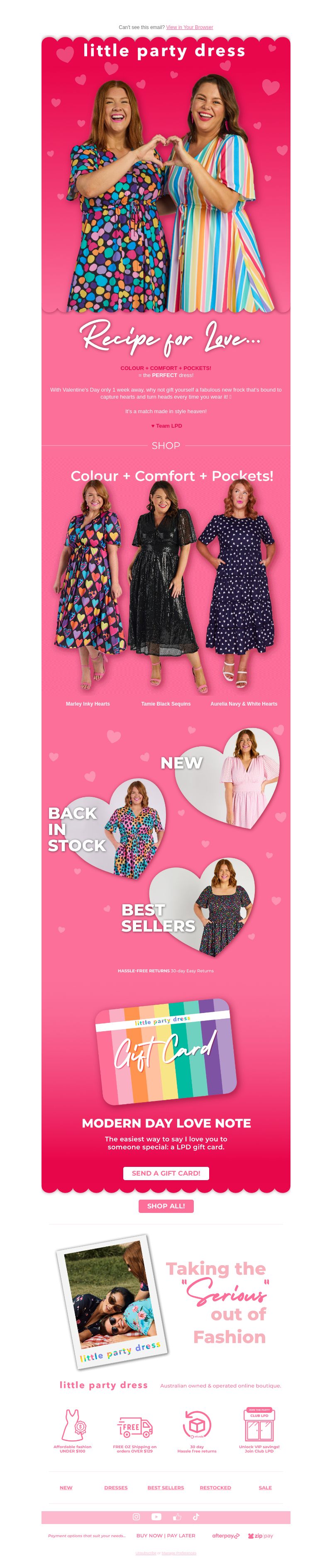This screenshot has width=332, height=1568.
Task: Open View in Your Browser link
Action: click(x=190, y=27)
